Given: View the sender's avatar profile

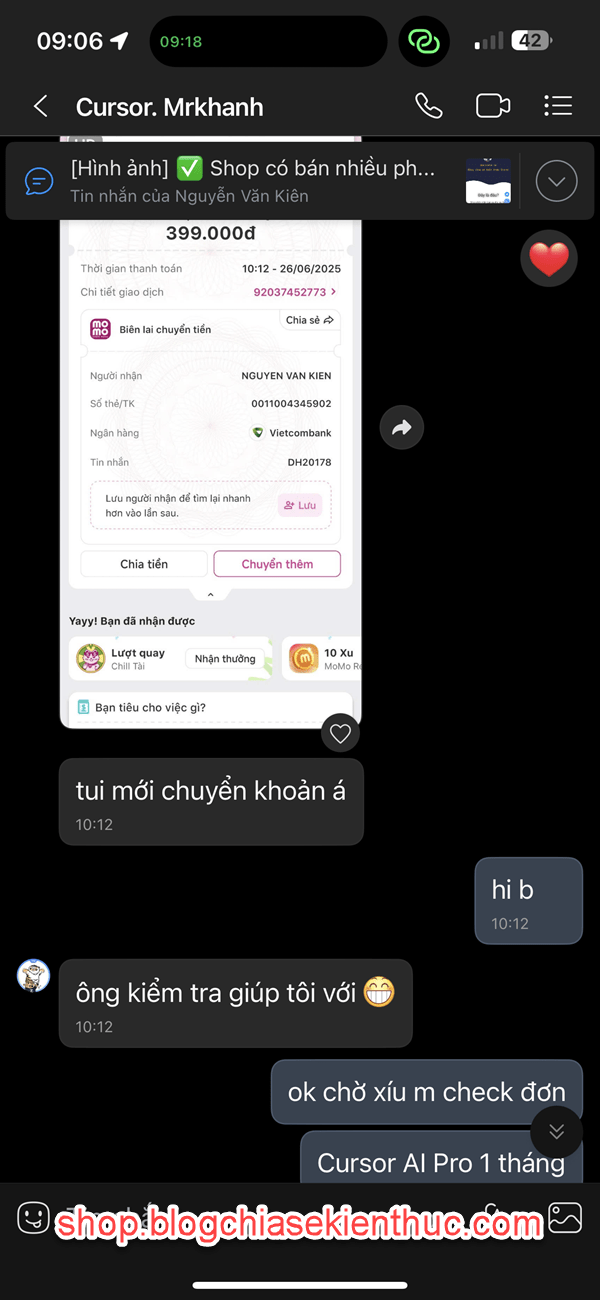Looking at the screenshot, I should coord(34,975).
